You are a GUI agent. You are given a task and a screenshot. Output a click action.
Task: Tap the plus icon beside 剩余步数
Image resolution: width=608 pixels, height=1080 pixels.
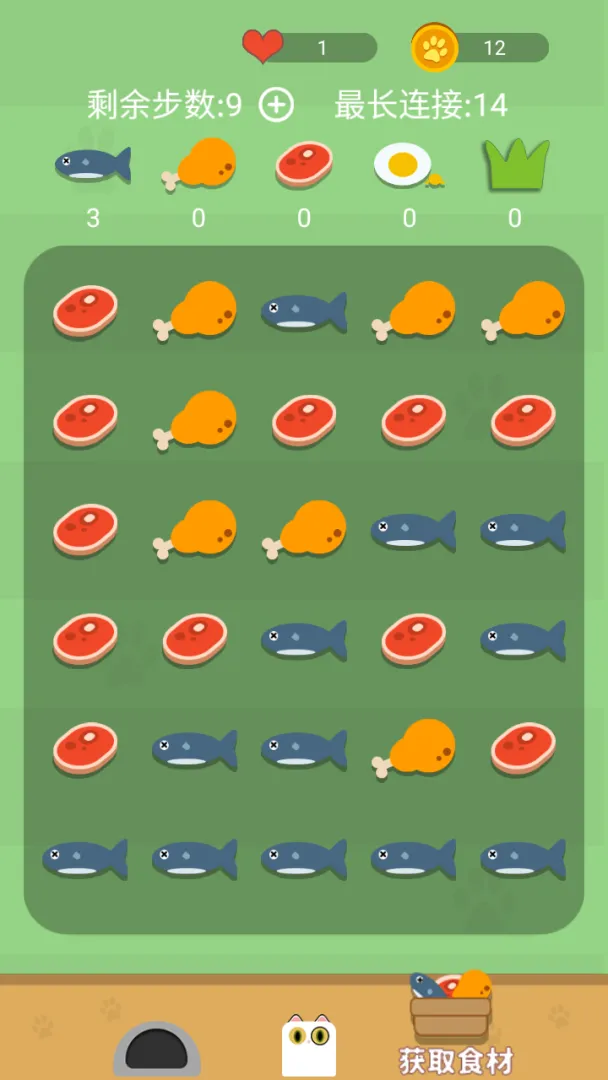(x=276, y=105)
